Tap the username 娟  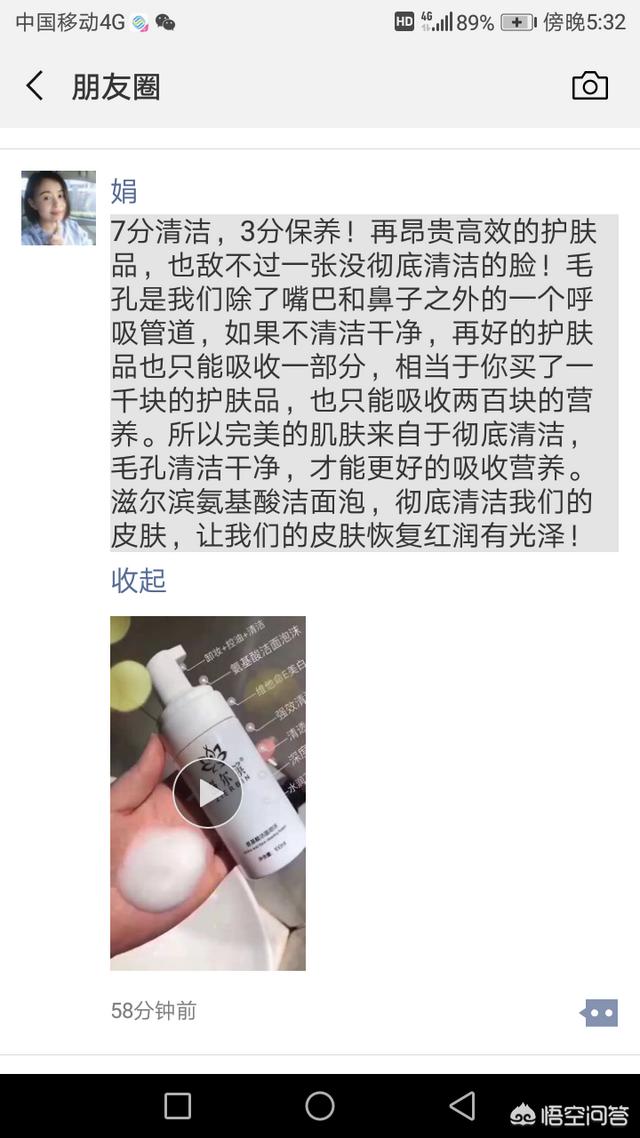pyautogui.click(x=124, y=191)
